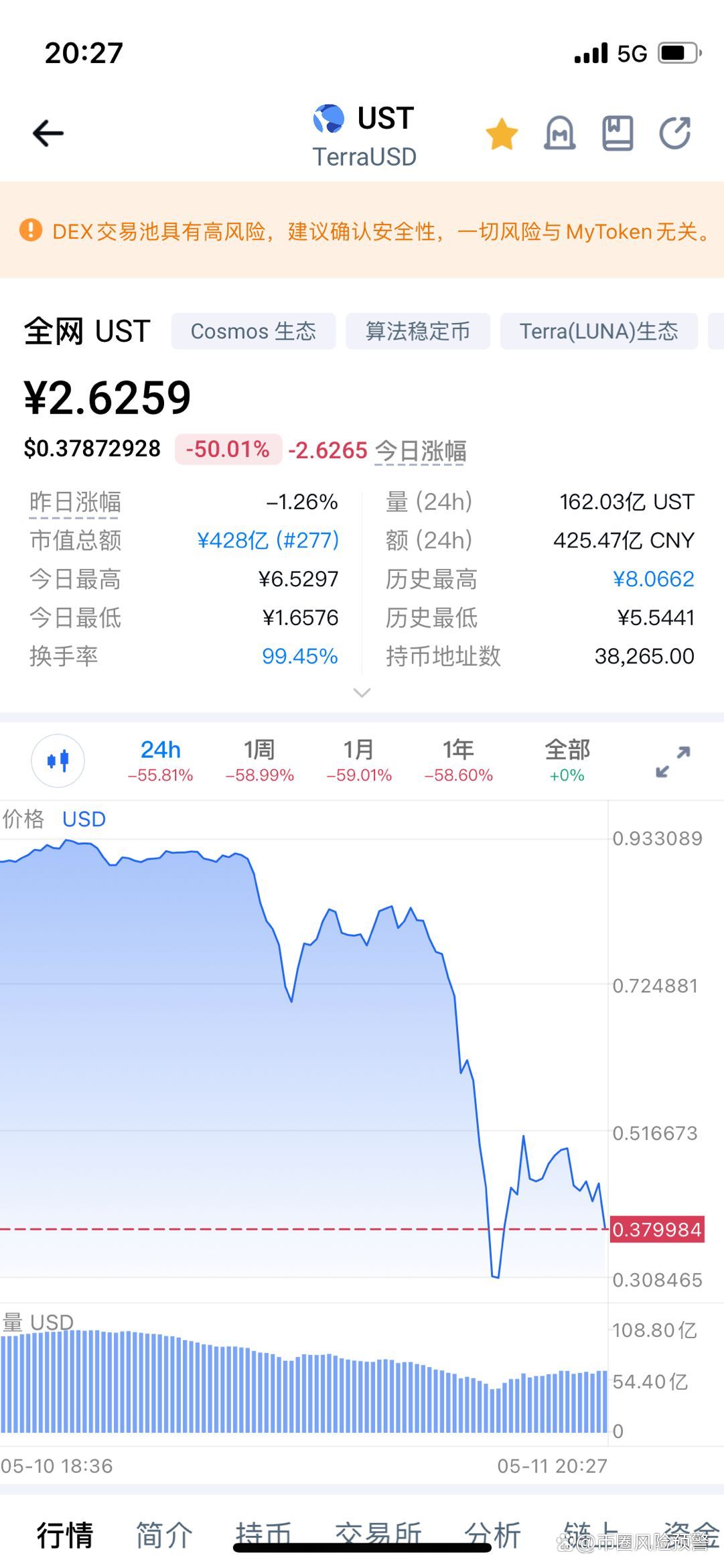Switch price currency from USD
This screenshot has width=724, height=1568.
coord(83,819)
